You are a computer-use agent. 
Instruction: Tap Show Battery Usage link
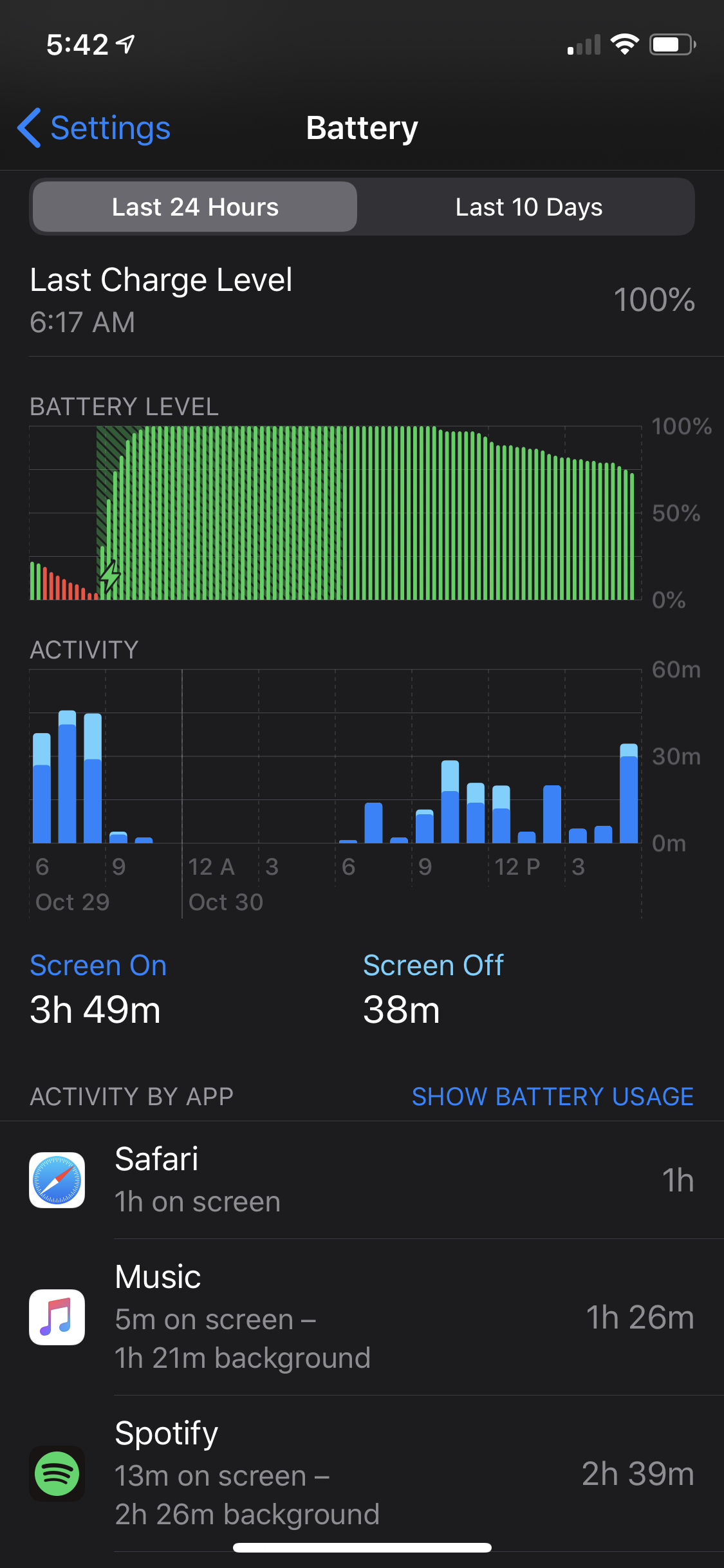(x=552, y=1096)
